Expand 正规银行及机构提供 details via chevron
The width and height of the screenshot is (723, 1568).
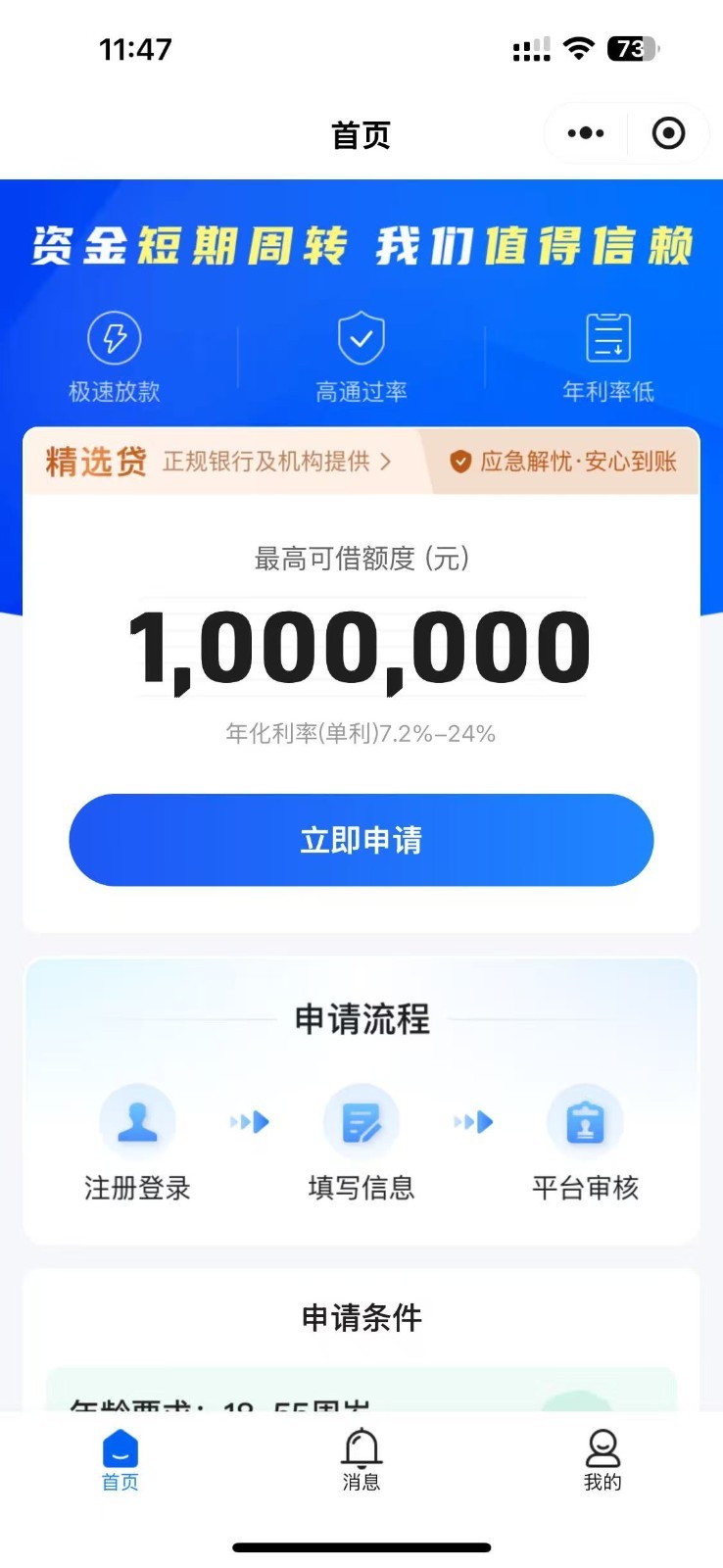(387, 463)
